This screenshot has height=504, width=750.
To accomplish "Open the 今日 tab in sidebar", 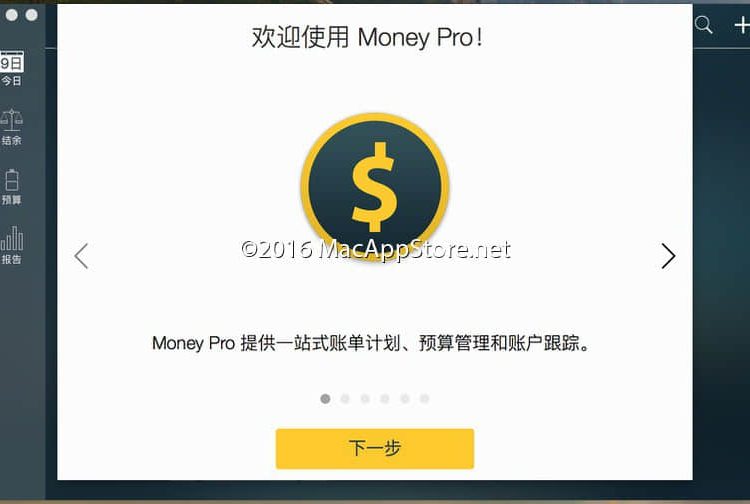I will (x=11, y=70).
